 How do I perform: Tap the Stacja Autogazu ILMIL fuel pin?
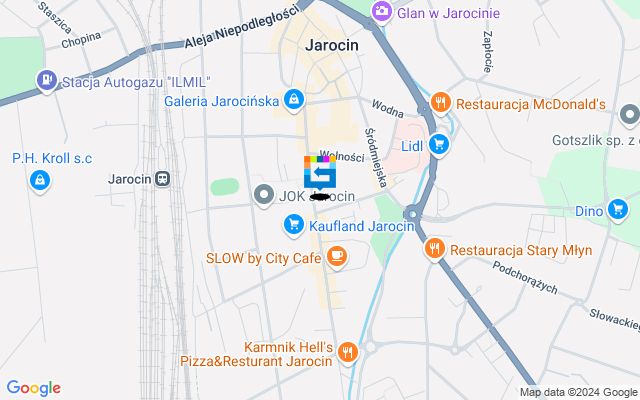click(x=45, y=79)
